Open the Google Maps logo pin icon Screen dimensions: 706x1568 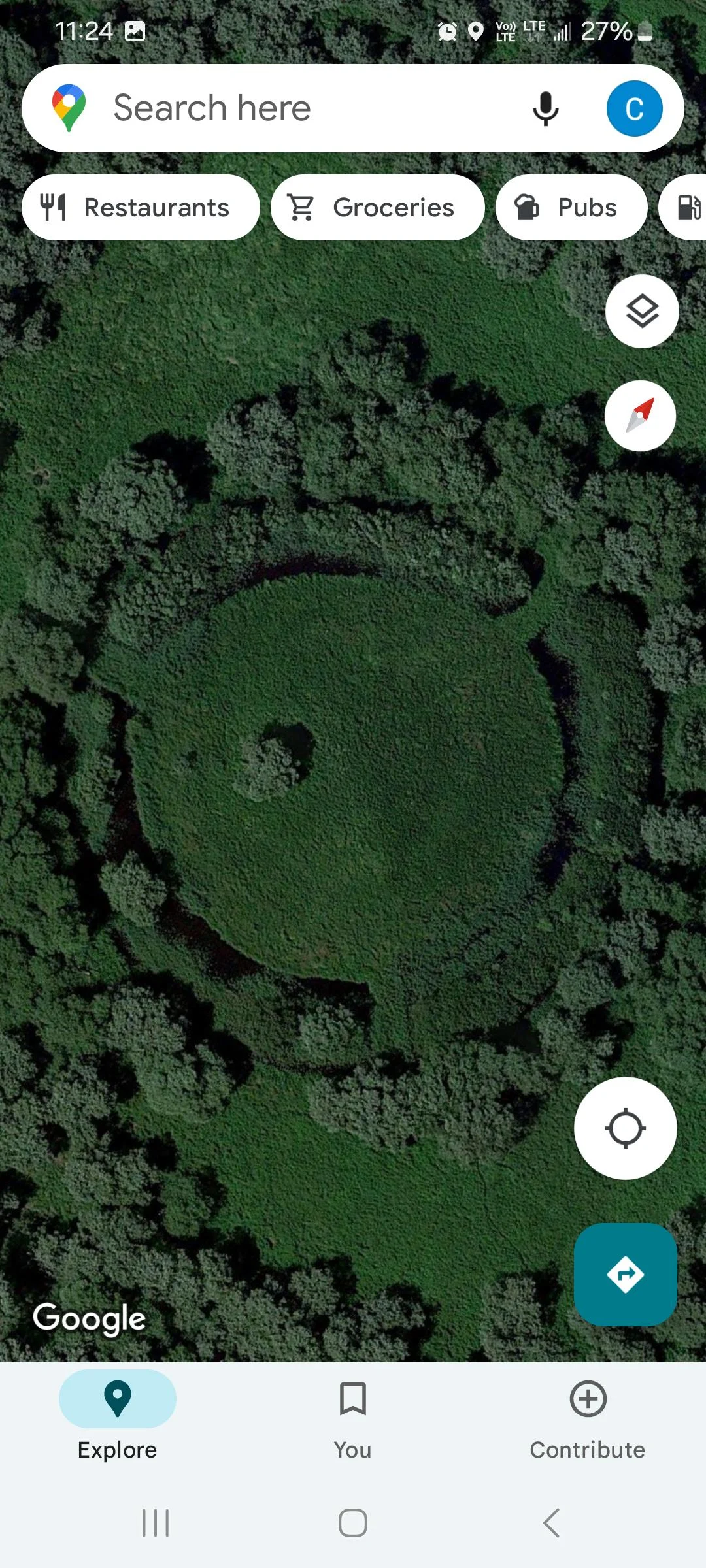click(x=69, y=107)
